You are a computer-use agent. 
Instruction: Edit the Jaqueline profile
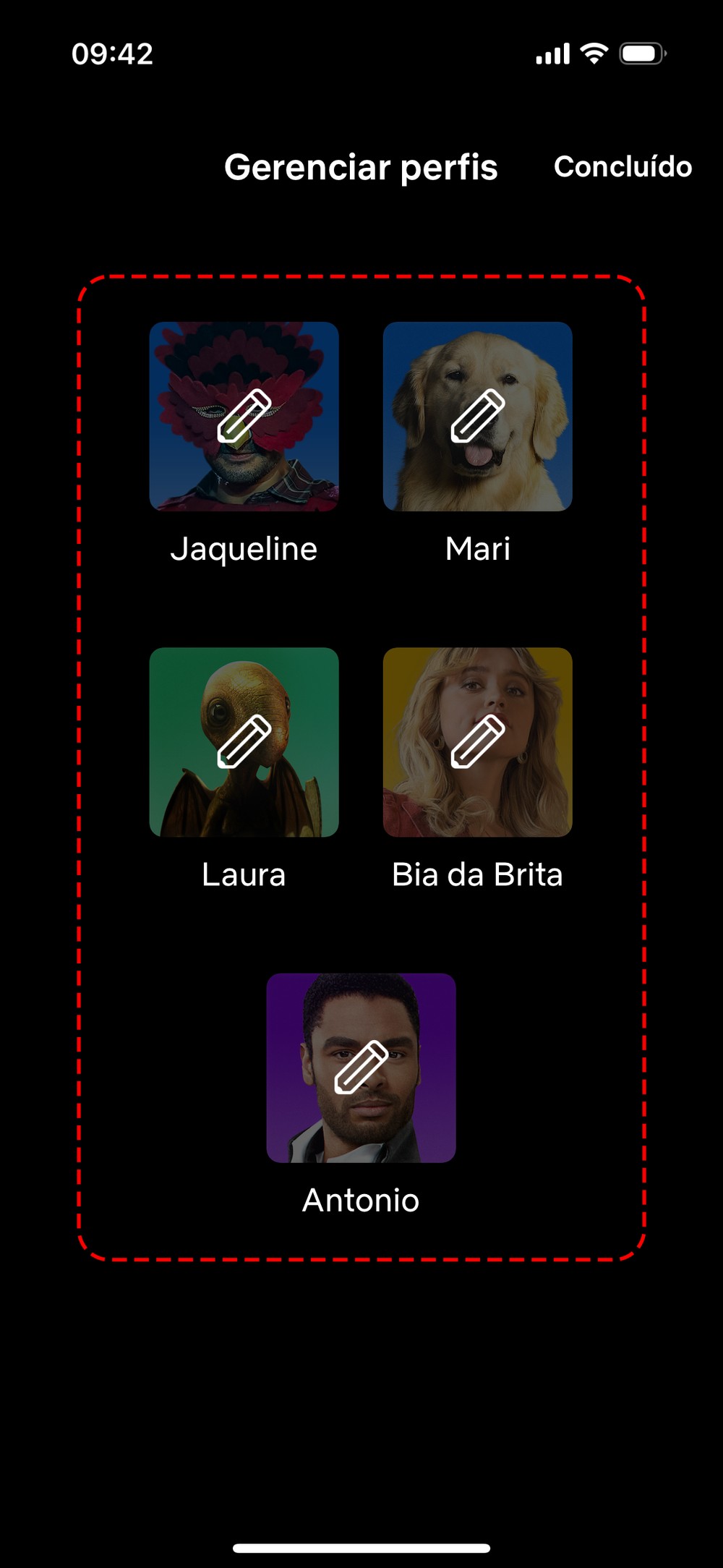click(244, 417)
